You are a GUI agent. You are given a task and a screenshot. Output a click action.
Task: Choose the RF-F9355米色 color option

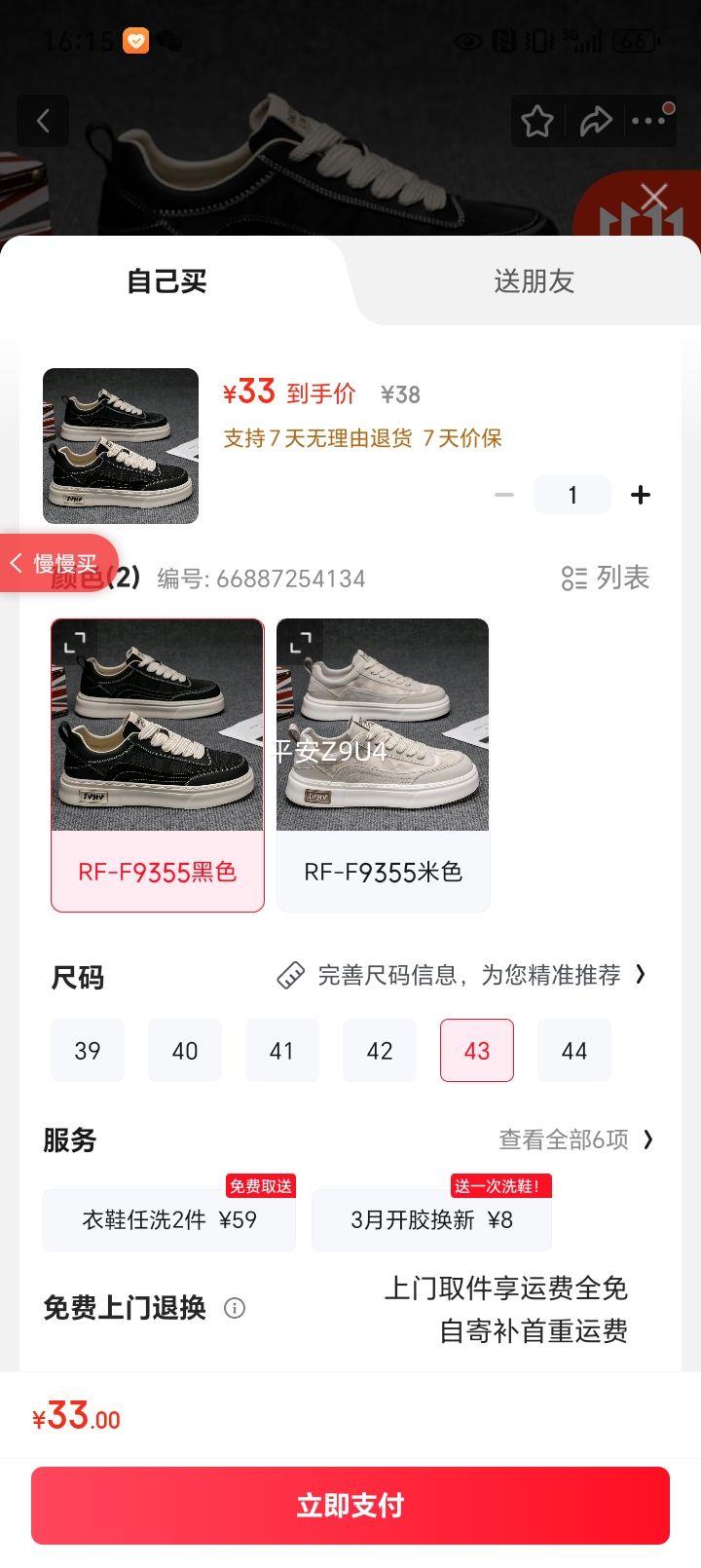tap(383, 765)
